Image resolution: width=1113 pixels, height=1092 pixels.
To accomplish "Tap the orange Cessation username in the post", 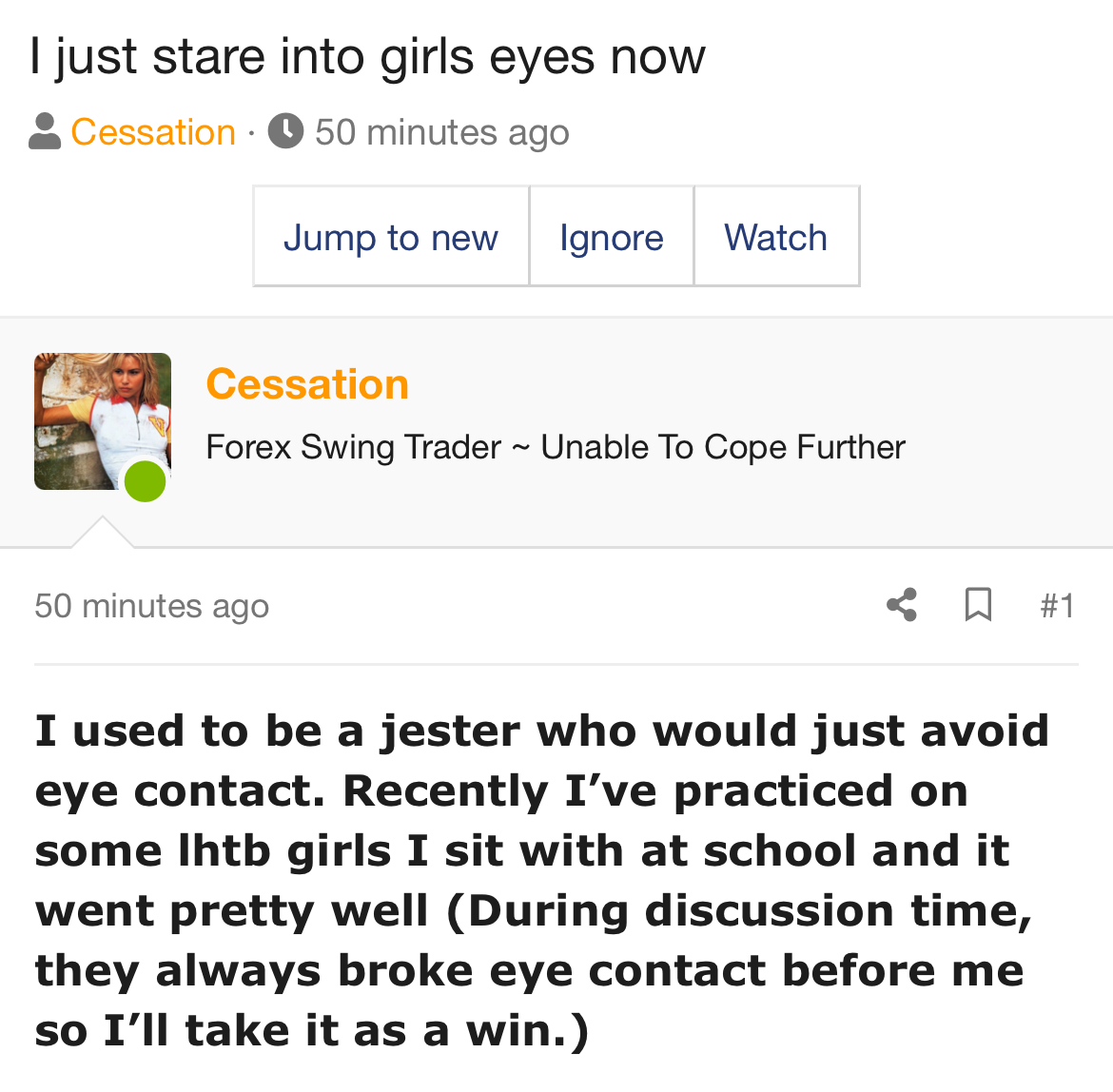I will [x=307, y=384].
